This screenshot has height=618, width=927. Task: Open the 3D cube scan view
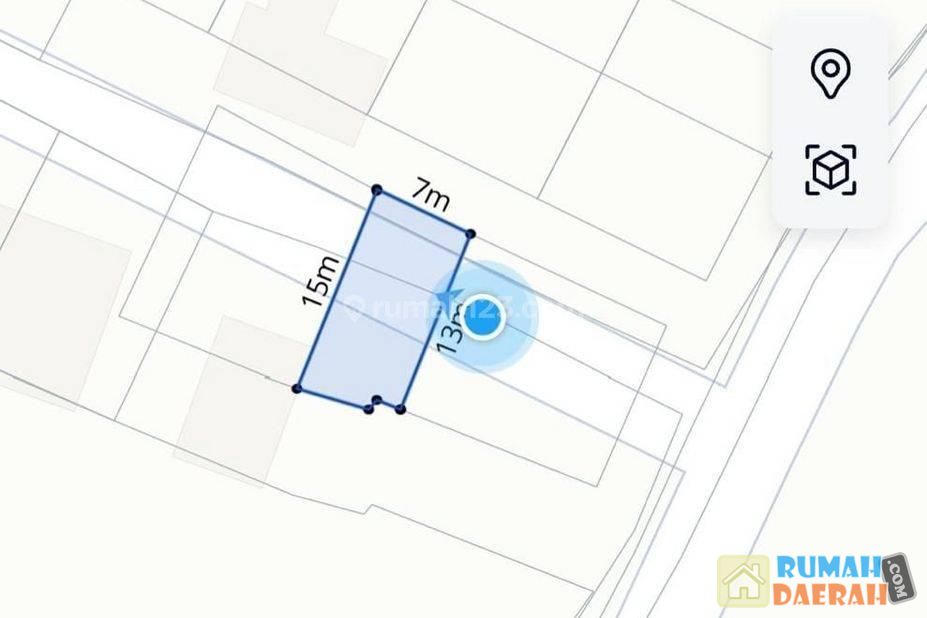(x=830, y=170)
